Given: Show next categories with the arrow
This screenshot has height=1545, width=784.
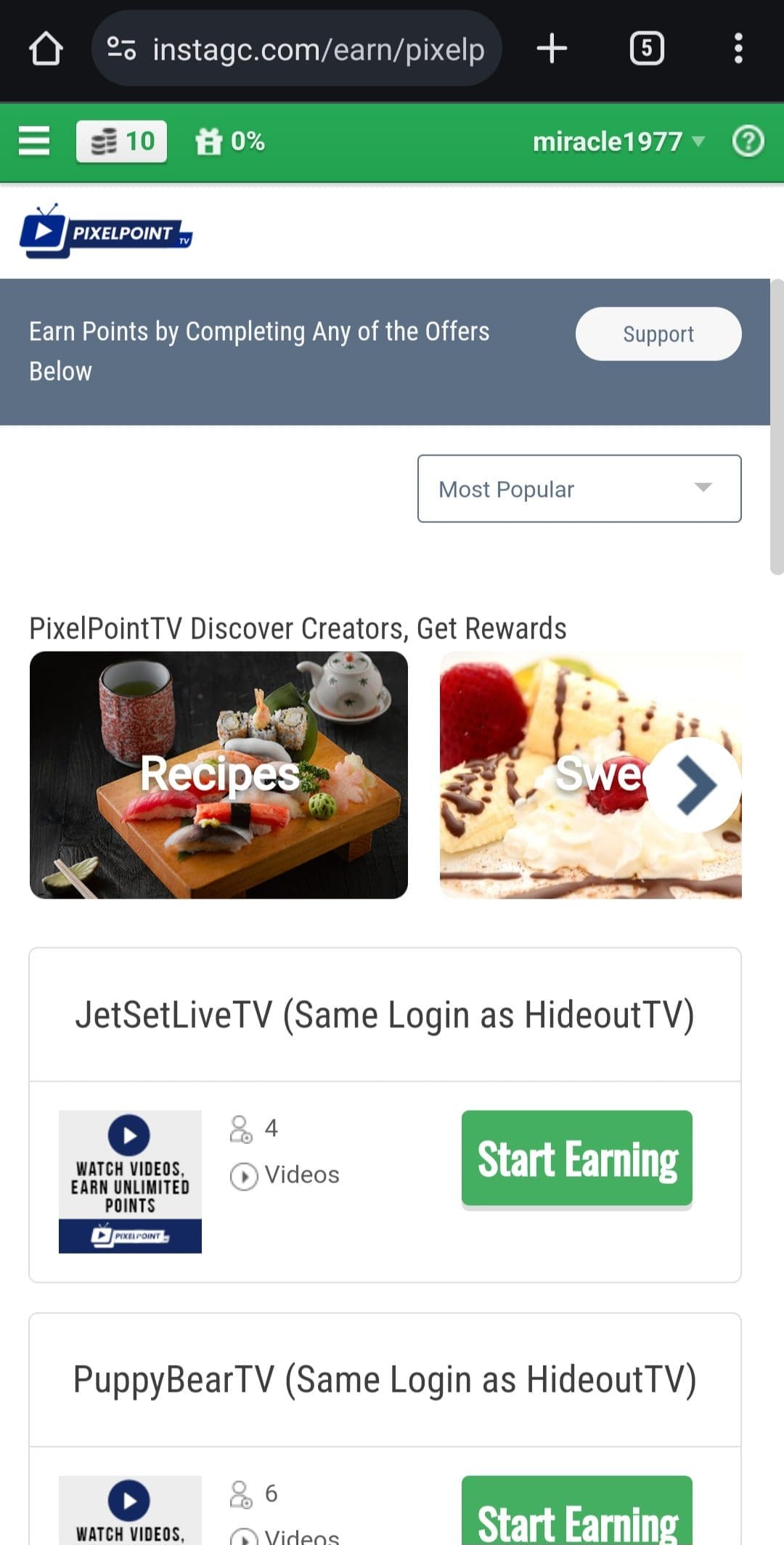Looking at the screenshot, I should coord(695,785).
